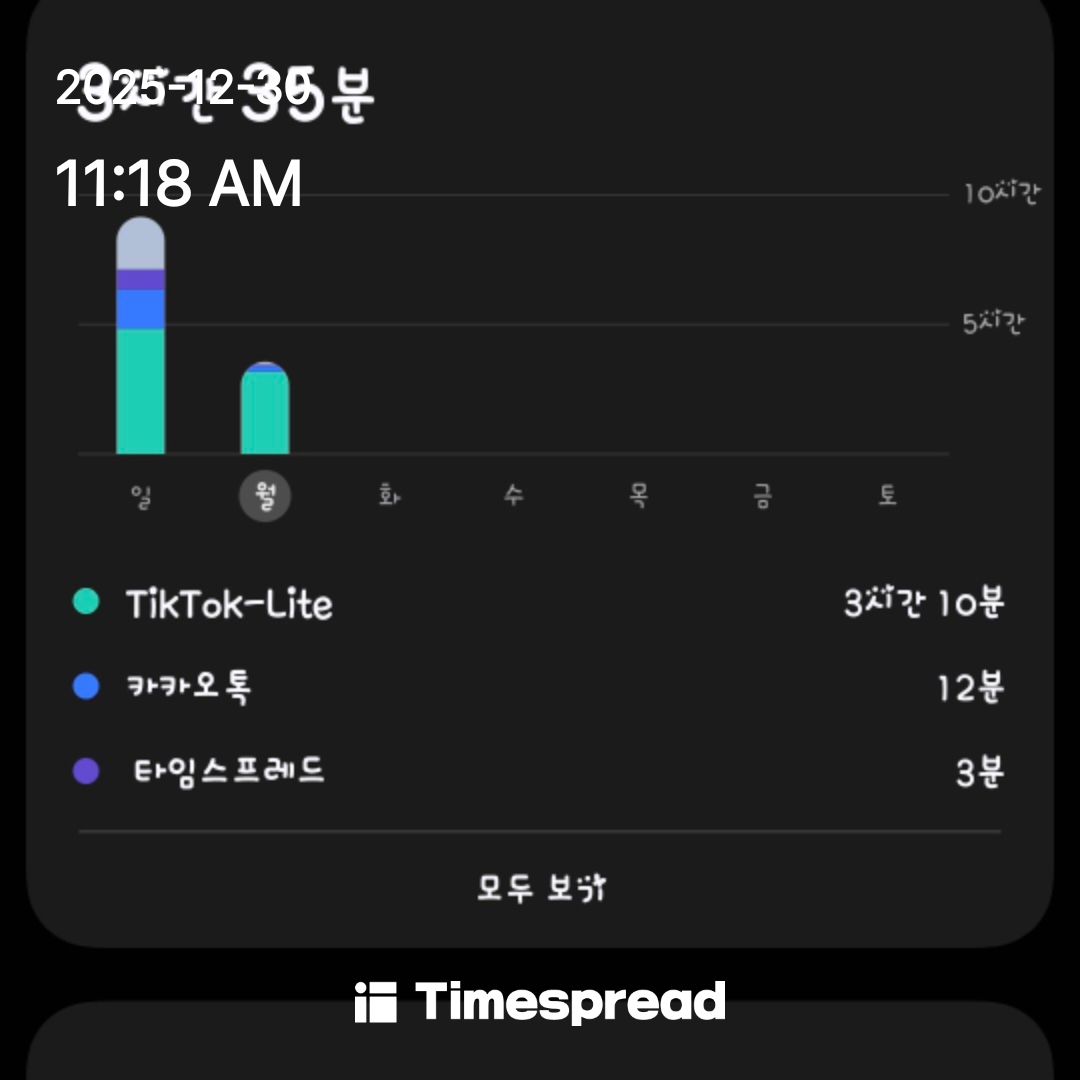Viewport: 1080px width, 1080px height.
Task: Select Sunday (일) in the weekly chart
Action: pyautogui.click(x=141, y=496)
